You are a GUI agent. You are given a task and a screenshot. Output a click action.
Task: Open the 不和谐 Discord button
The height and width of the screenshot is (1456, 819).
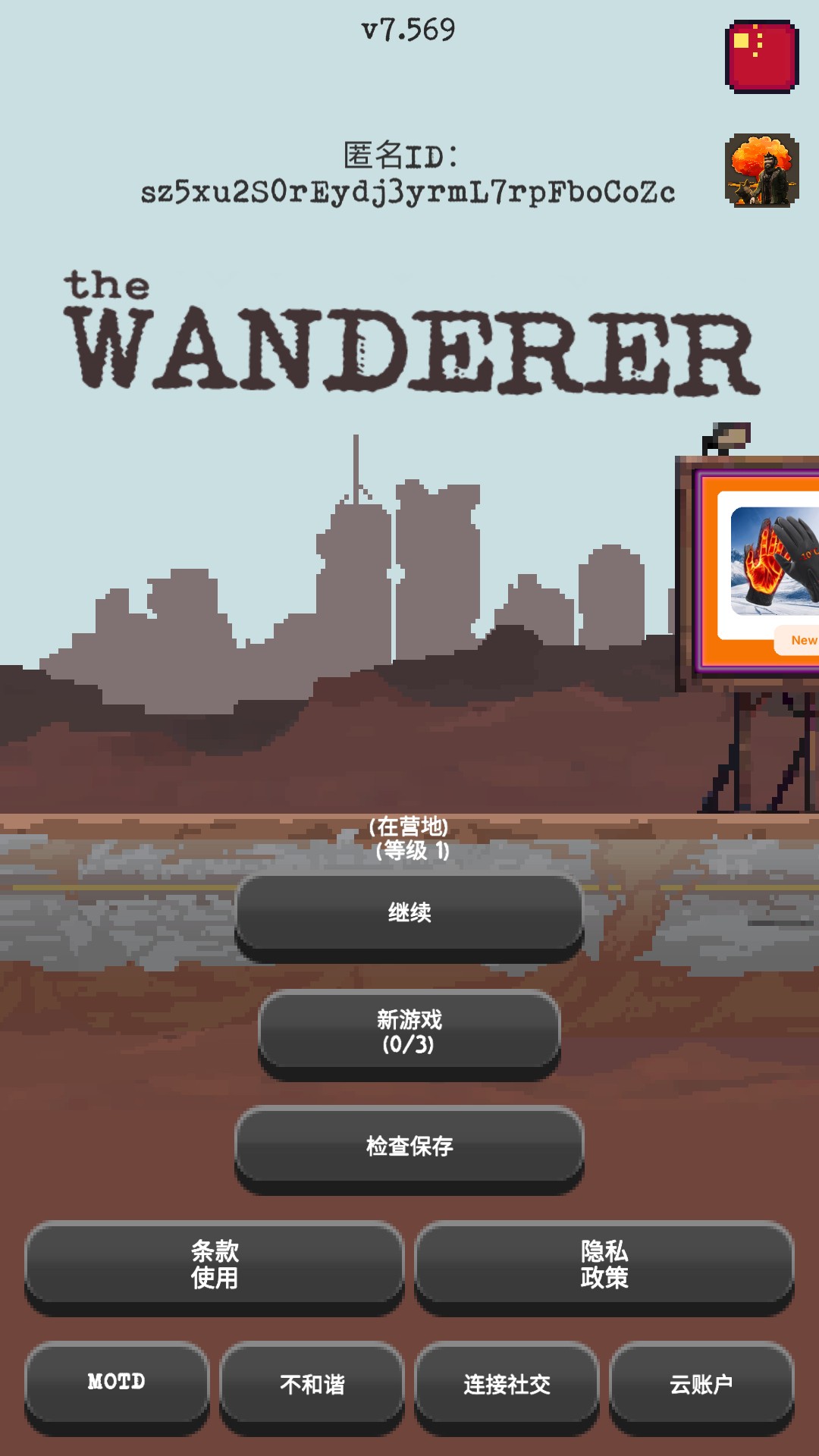click(x=312, y=1384)
